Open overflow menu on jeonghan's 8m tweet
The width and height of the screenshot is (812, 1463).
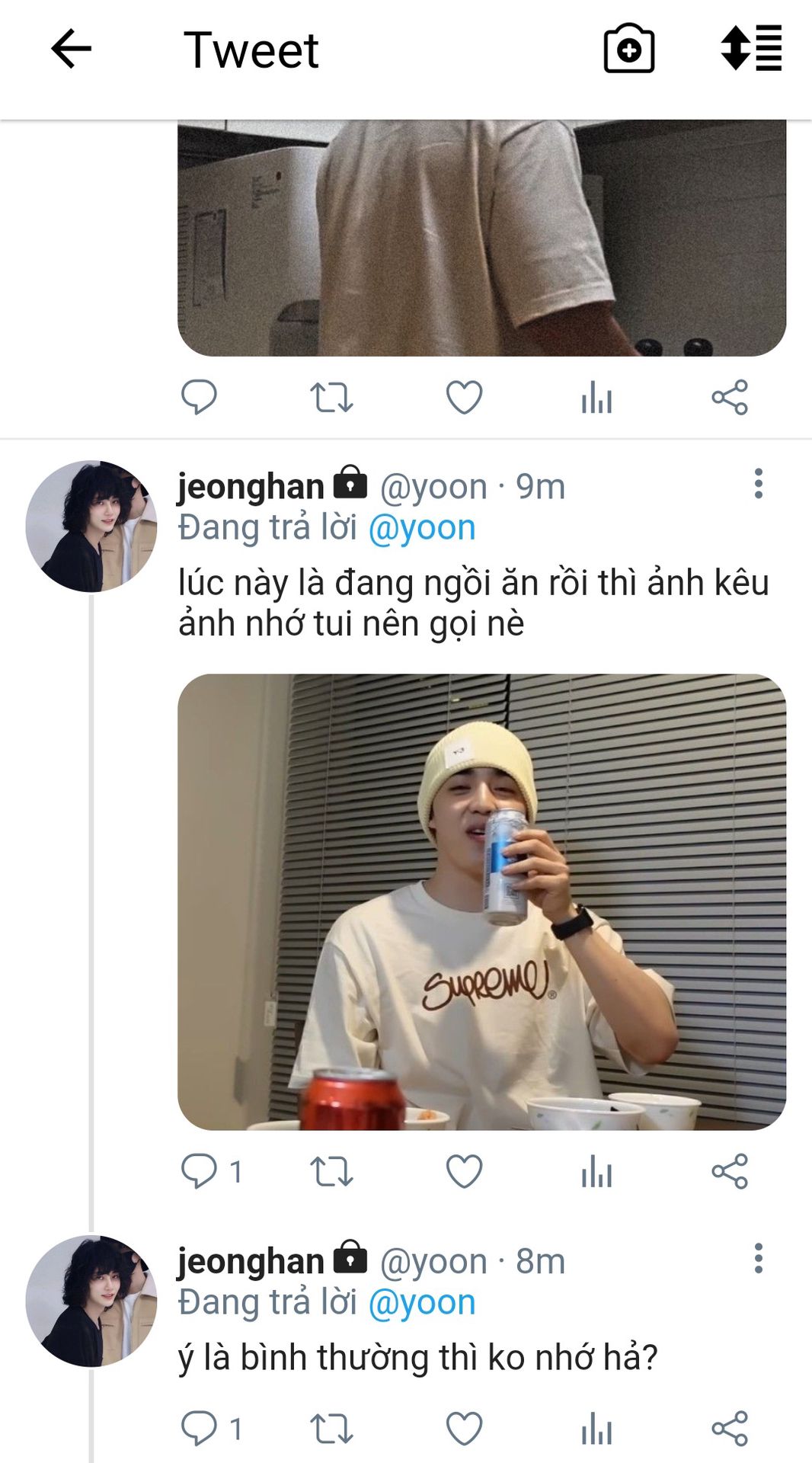[758, 1259]
